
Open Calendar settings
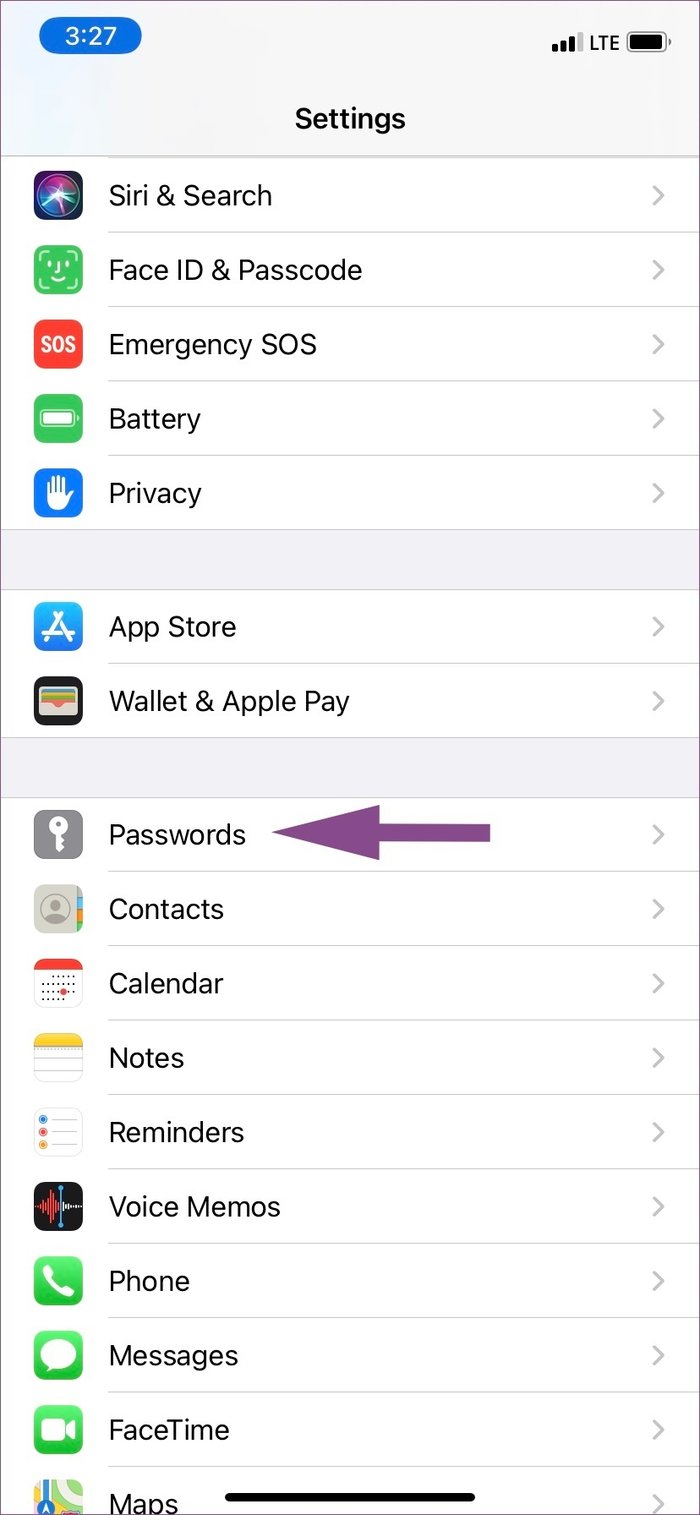tap(350, 983)
